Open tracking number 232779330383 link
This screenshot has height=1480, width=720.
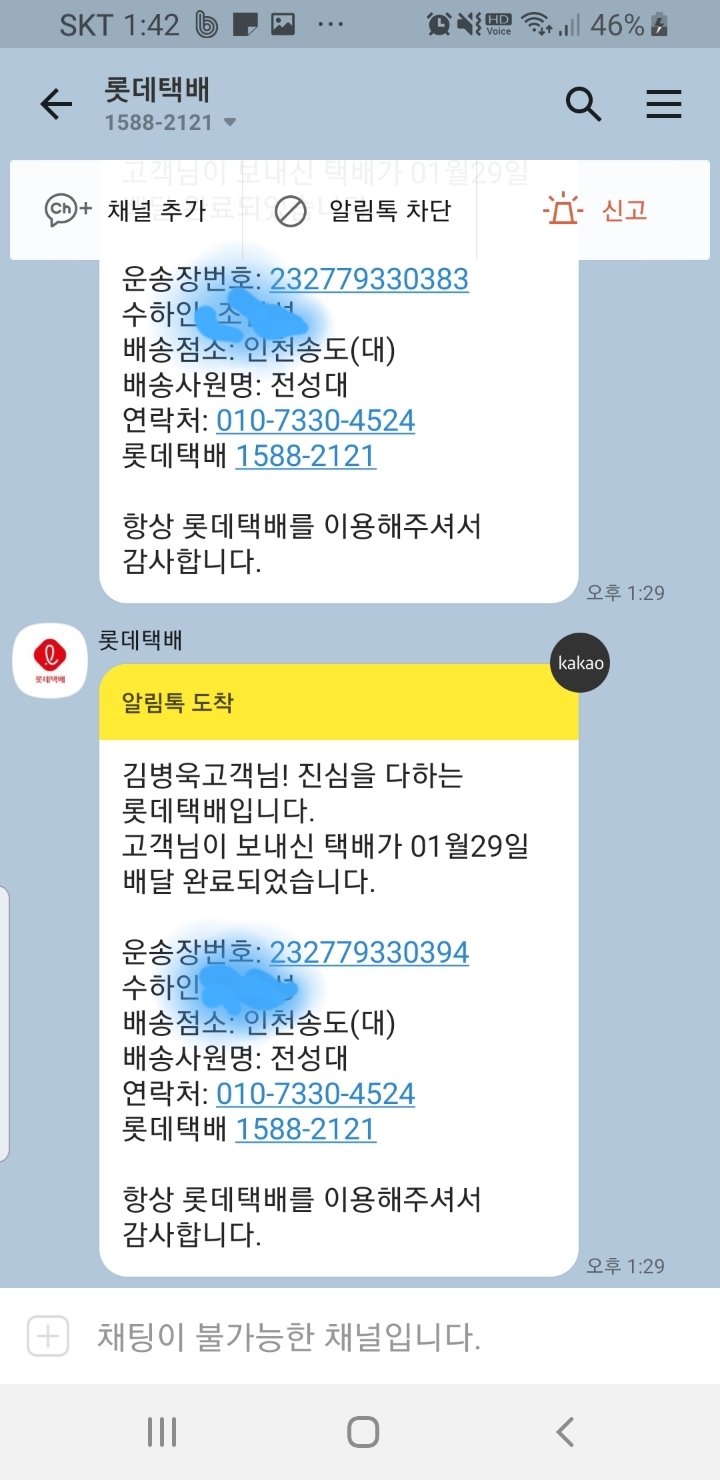369,278
